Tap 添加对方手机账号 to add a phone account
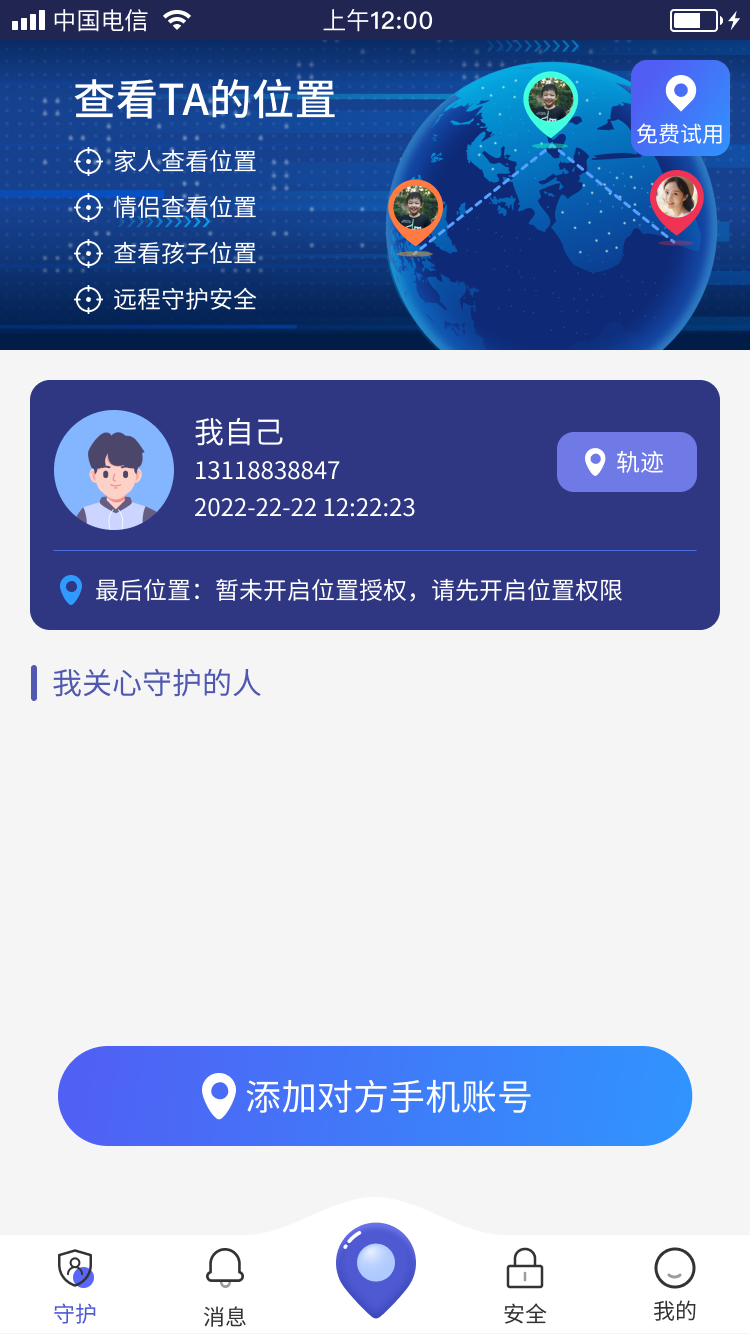Image resolution: width=750 pixels, height=1334 pixels. click(x=375, y=1096)
